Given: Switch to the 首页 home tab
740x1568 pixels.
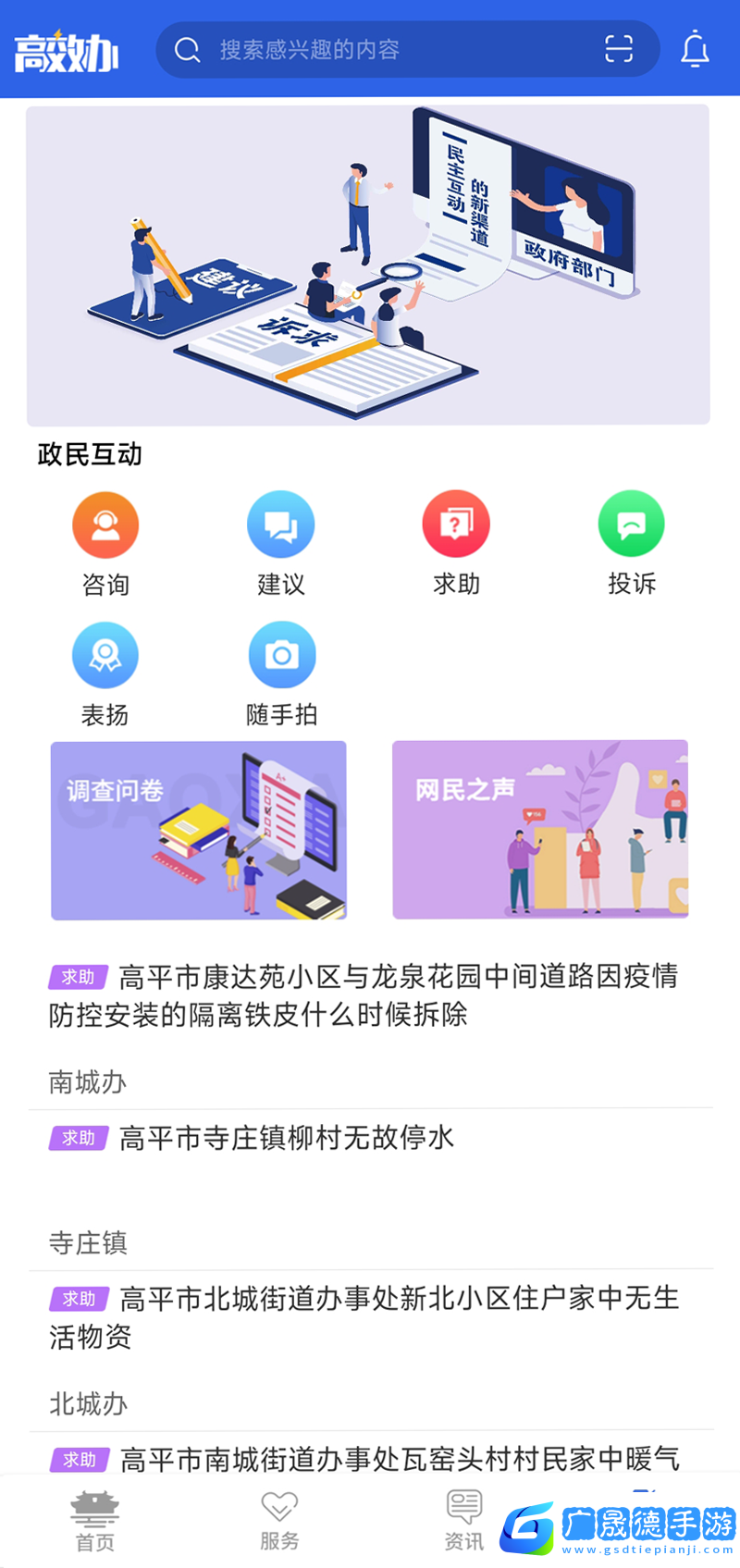Looking at the screenshot, I should click(94, 1520).
